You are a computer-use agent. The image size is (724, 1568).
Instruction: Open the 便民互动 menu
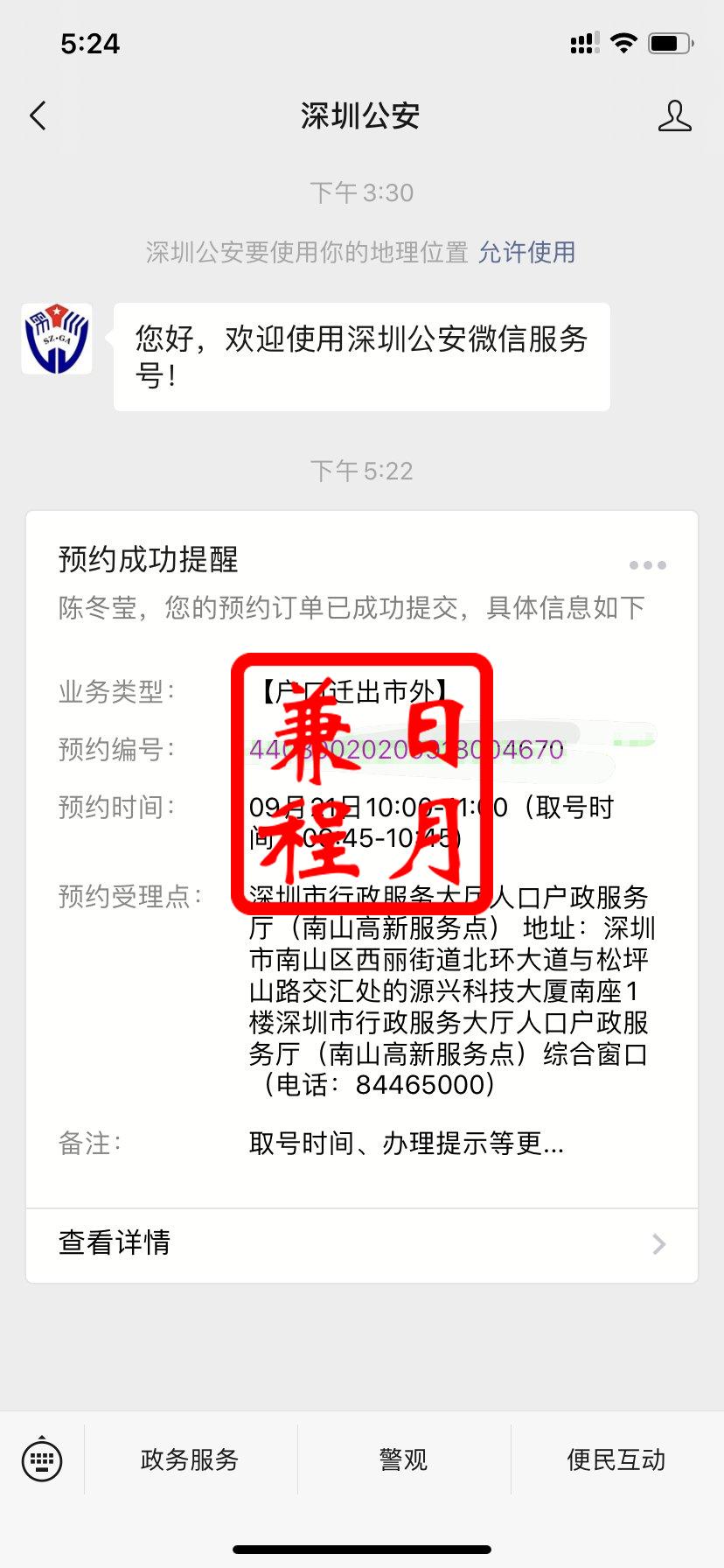(616, 1459)
